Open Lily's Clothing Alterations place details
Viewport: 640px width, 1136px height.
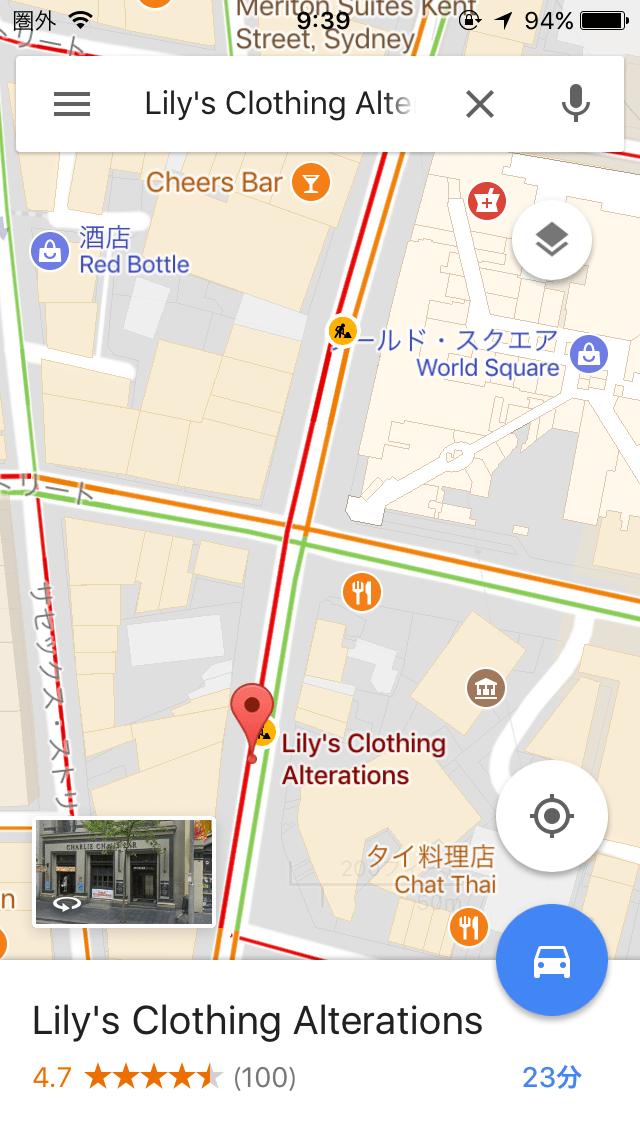(x=258, y=1021)
